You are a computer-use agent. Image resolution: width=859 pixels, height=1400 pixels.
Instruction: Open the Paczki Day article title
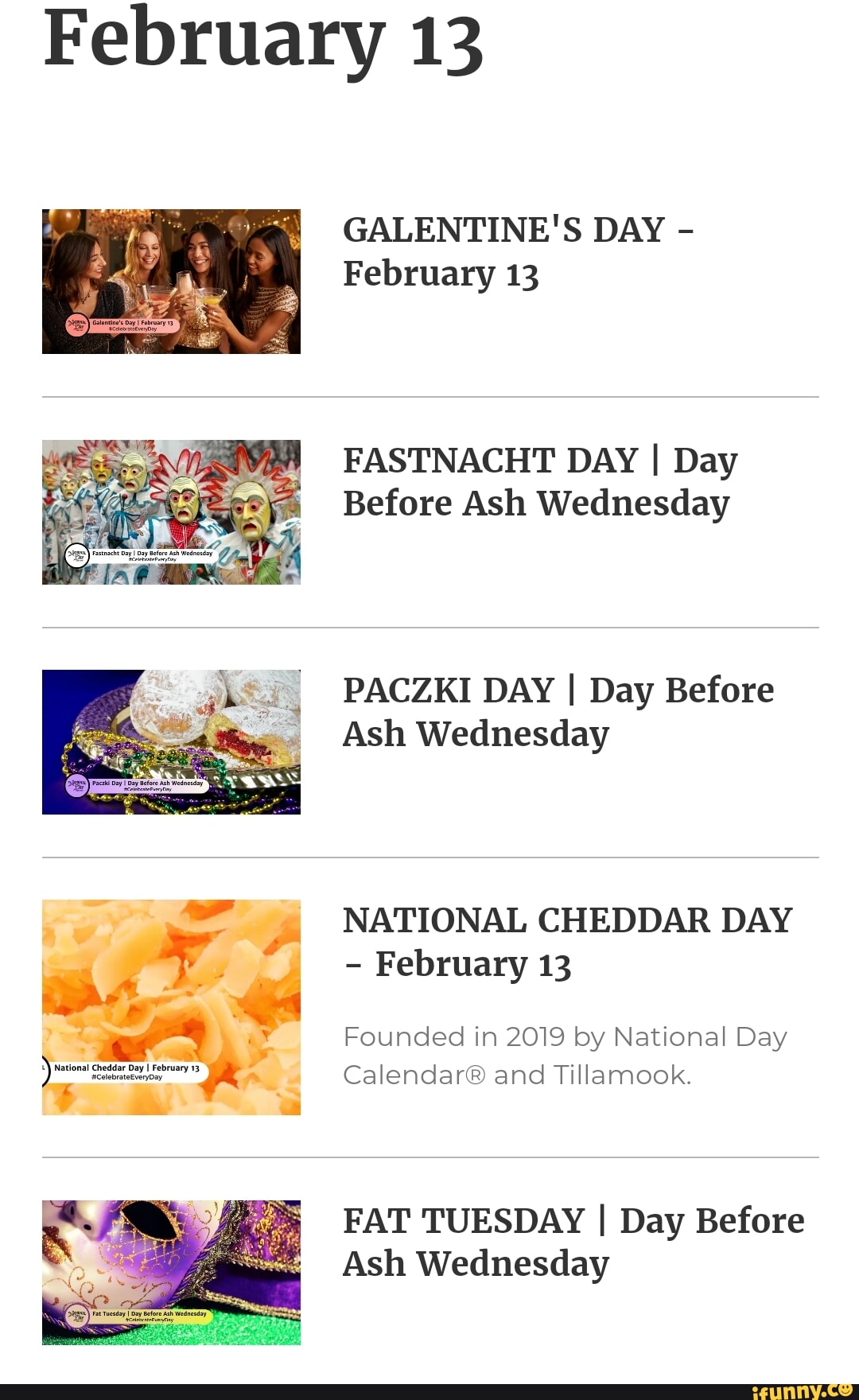pos(558,711)
